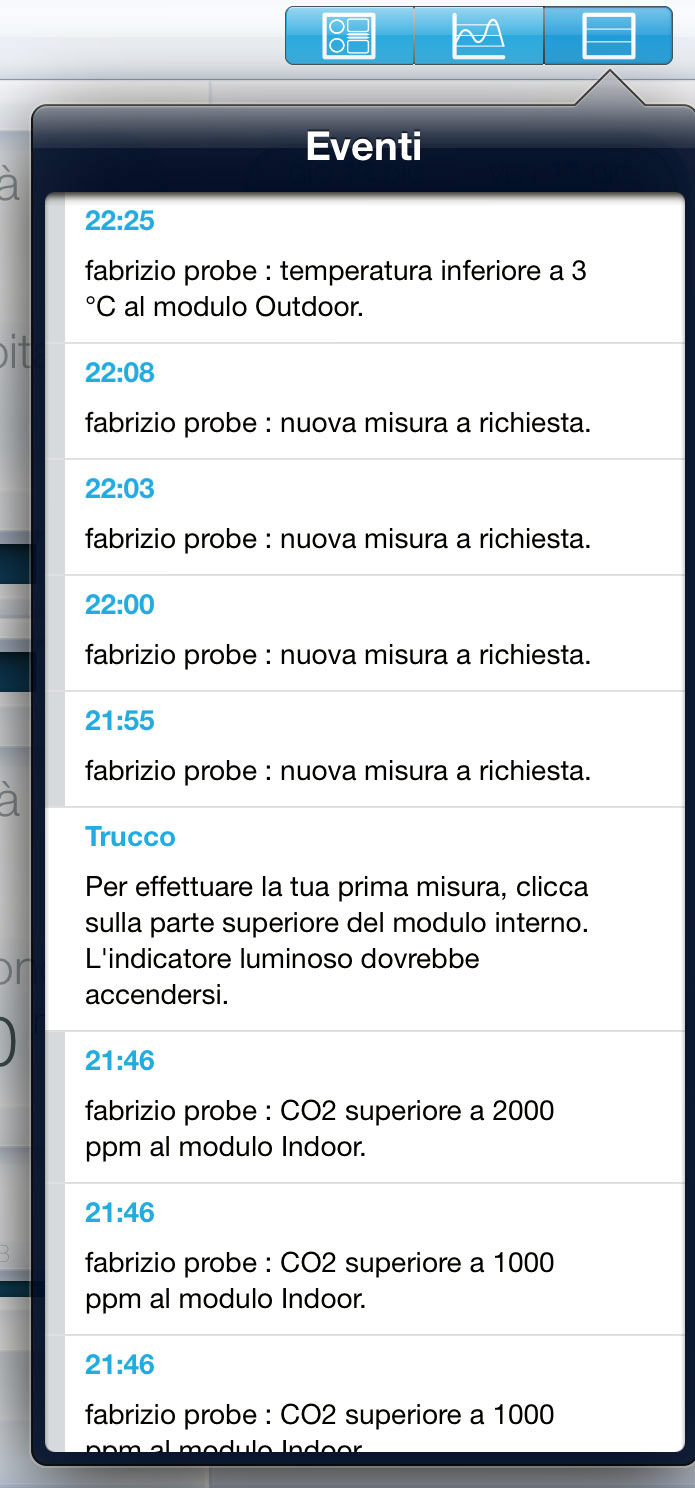Open the Trucco tip entry
This screenshot has width=695, height=1488.
[365, 919]
